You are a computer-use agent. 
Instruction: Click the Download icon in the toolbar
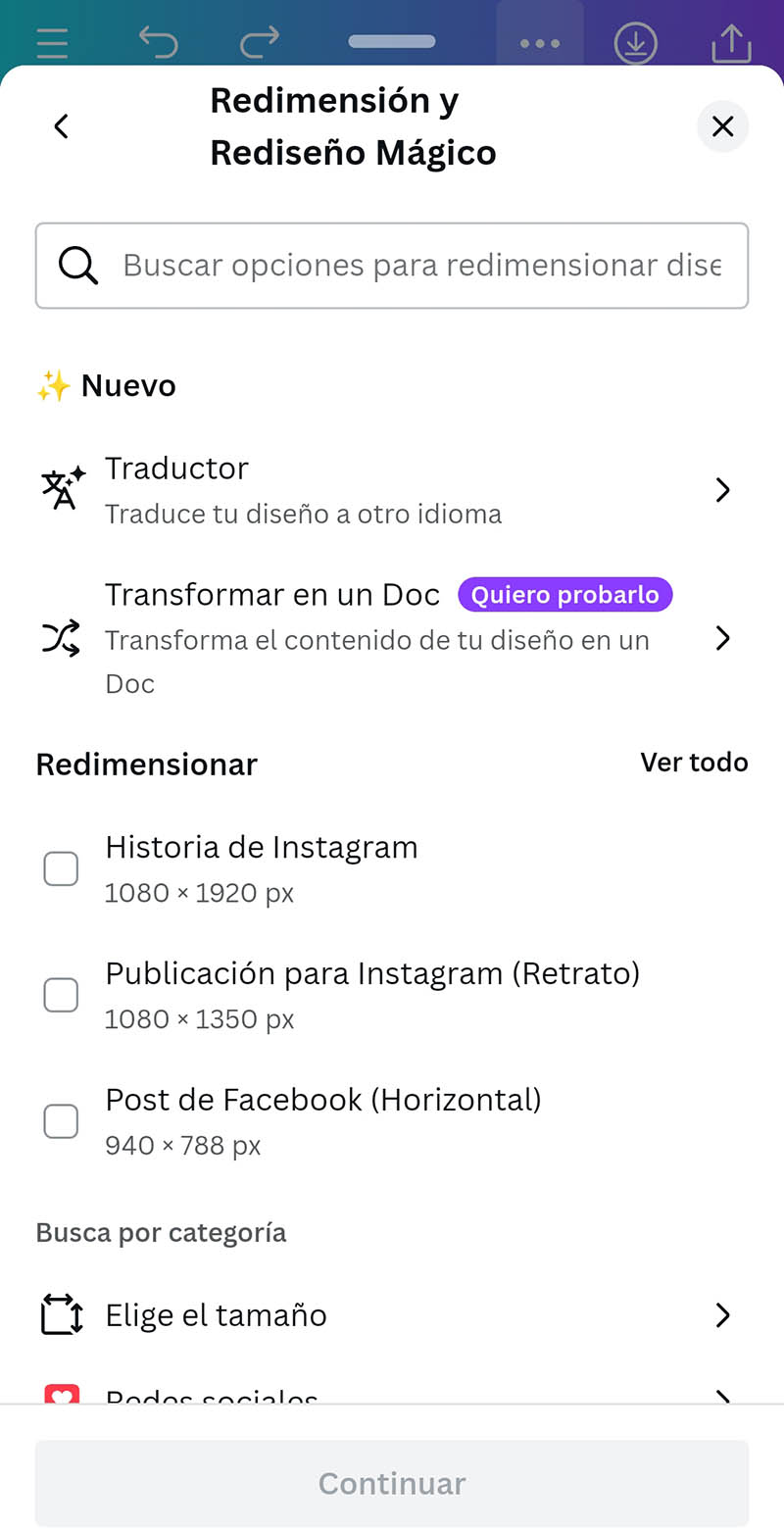[x=635, y=42]
